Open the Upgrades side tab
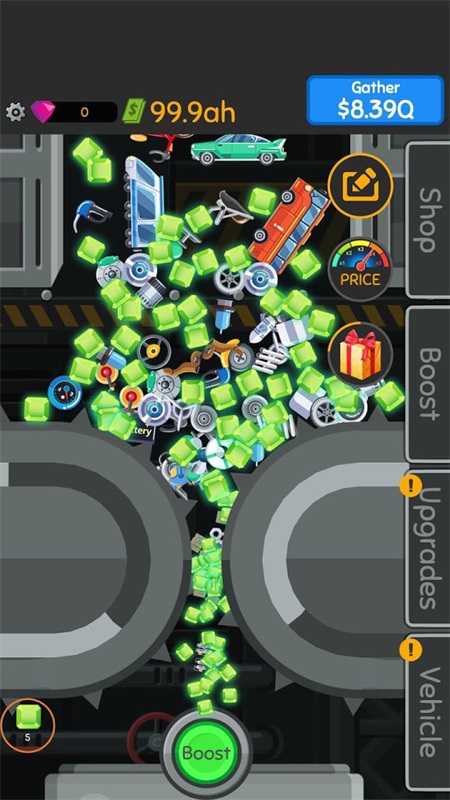The width and height of the screenshot is (450, 800). (428, 547)
